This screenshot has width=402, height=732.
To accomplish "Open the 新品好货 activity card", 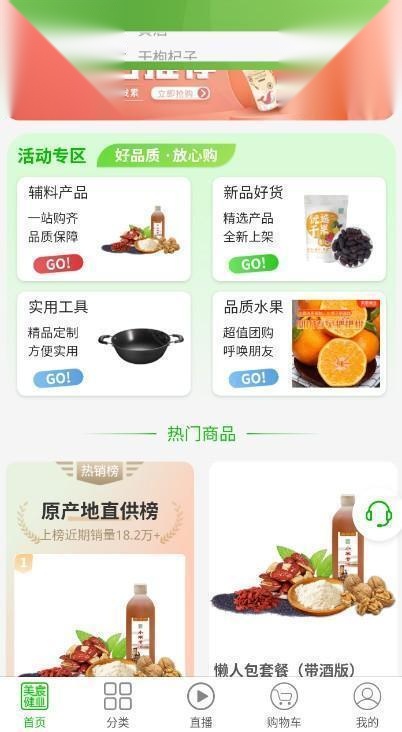I will coord(299,229).
